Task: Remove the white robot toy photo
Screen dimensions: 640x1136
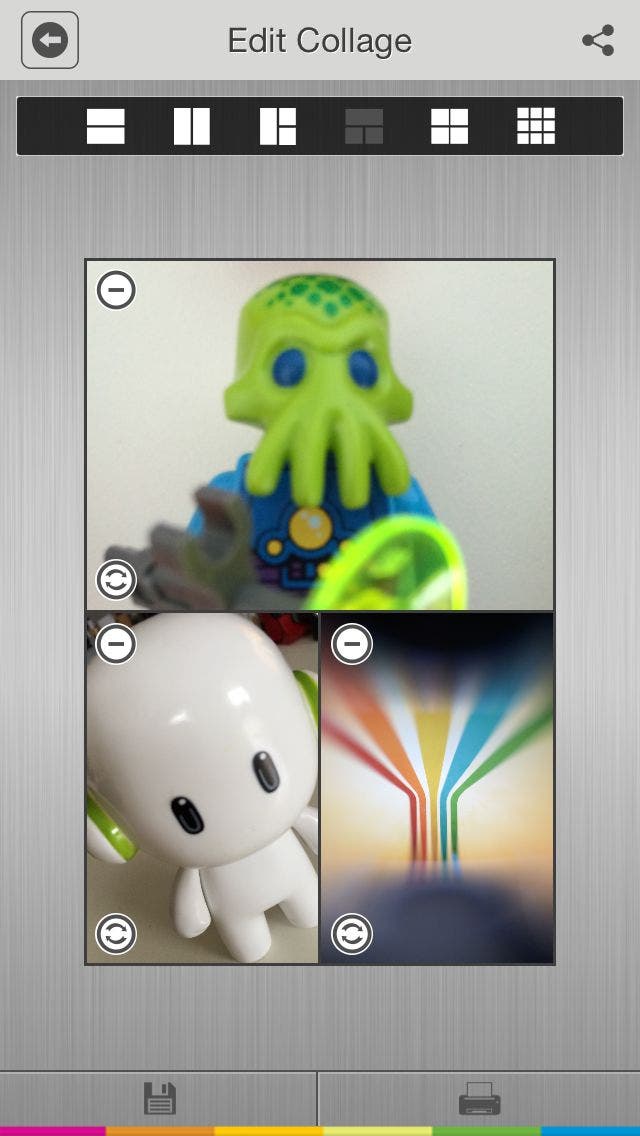Action: tap(116, 643)
